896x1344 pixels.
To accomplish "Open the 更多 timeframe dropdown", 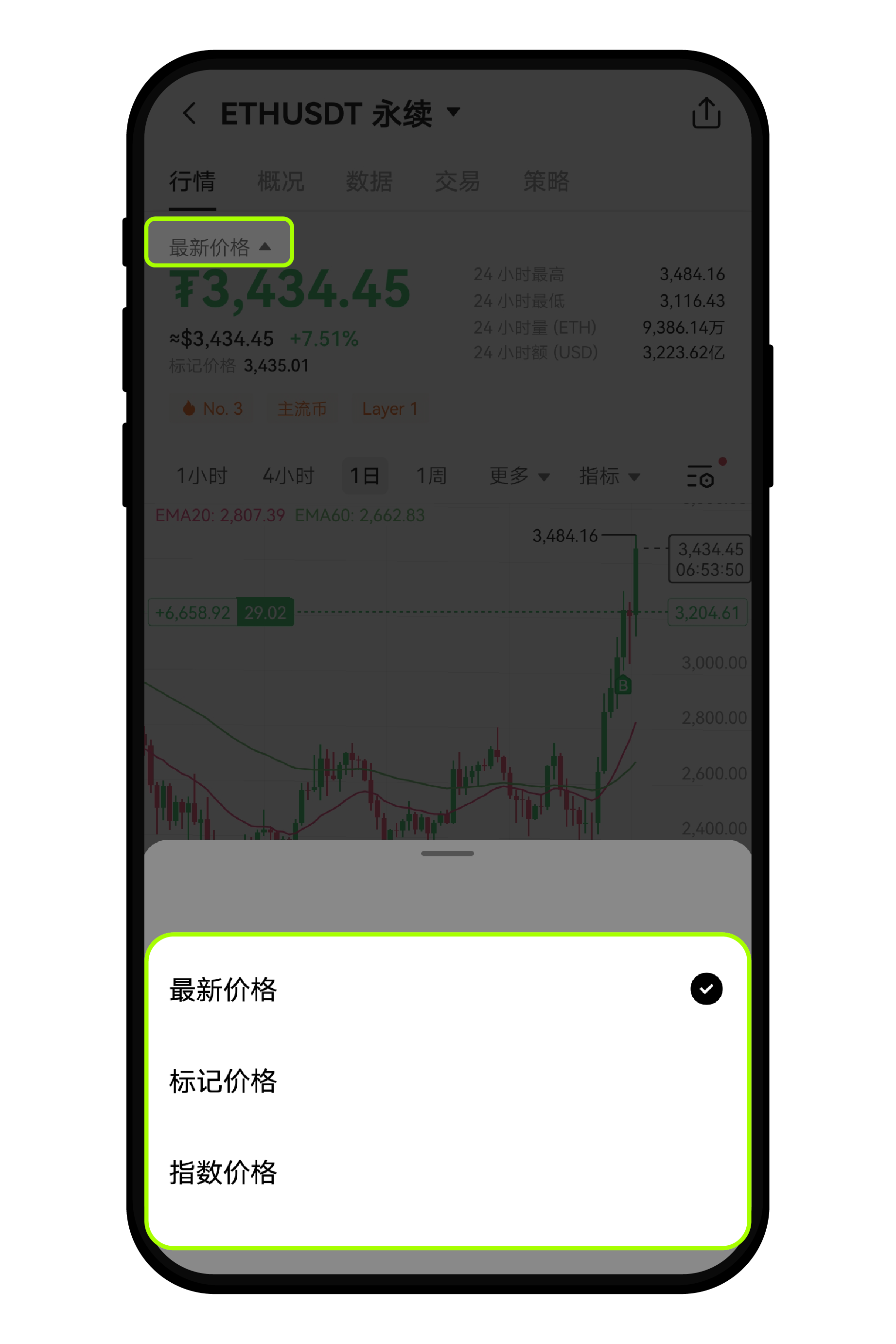I will click(x=518, y=476).
